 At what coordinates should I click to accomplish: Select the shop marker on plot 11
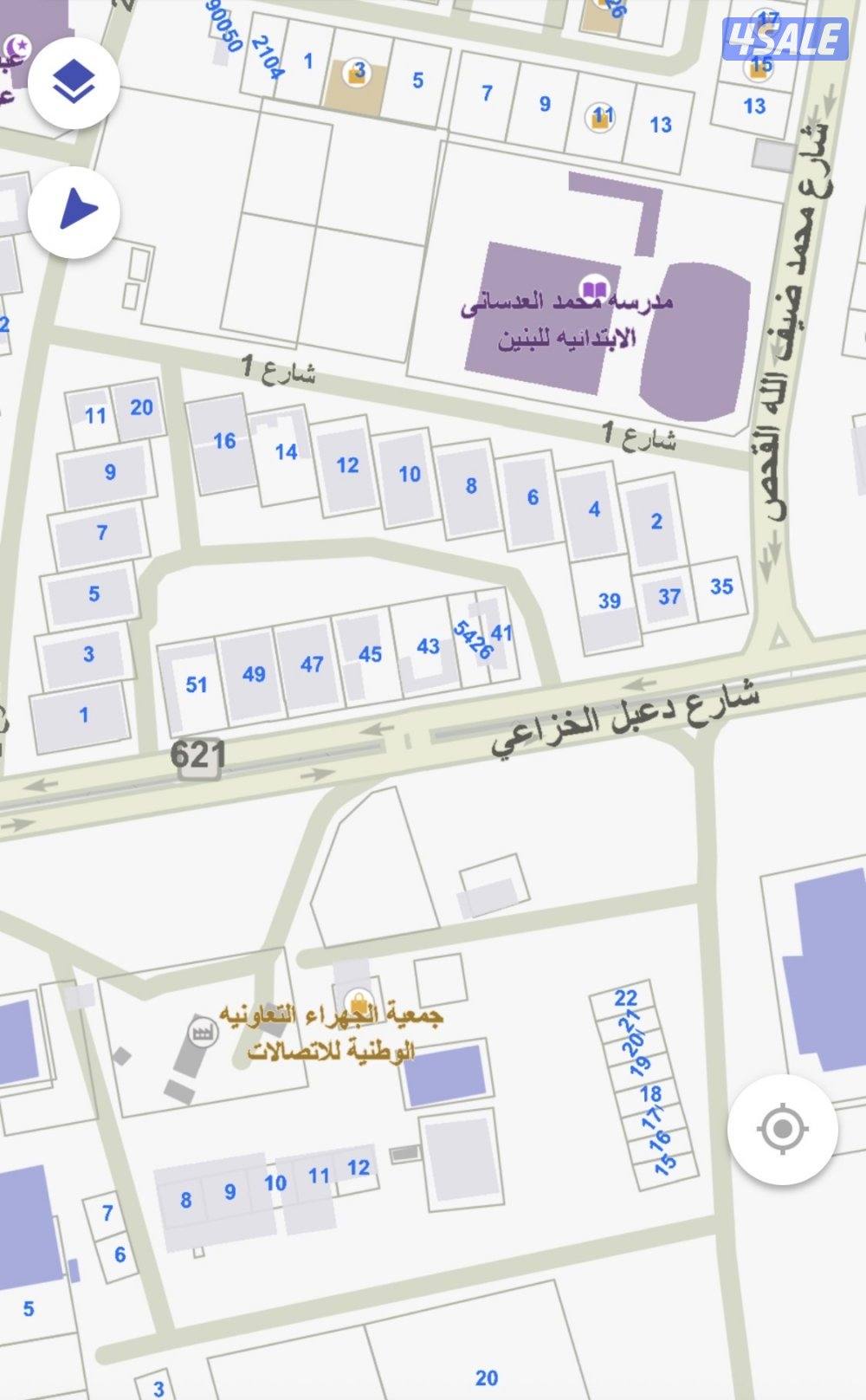(600, 116)
